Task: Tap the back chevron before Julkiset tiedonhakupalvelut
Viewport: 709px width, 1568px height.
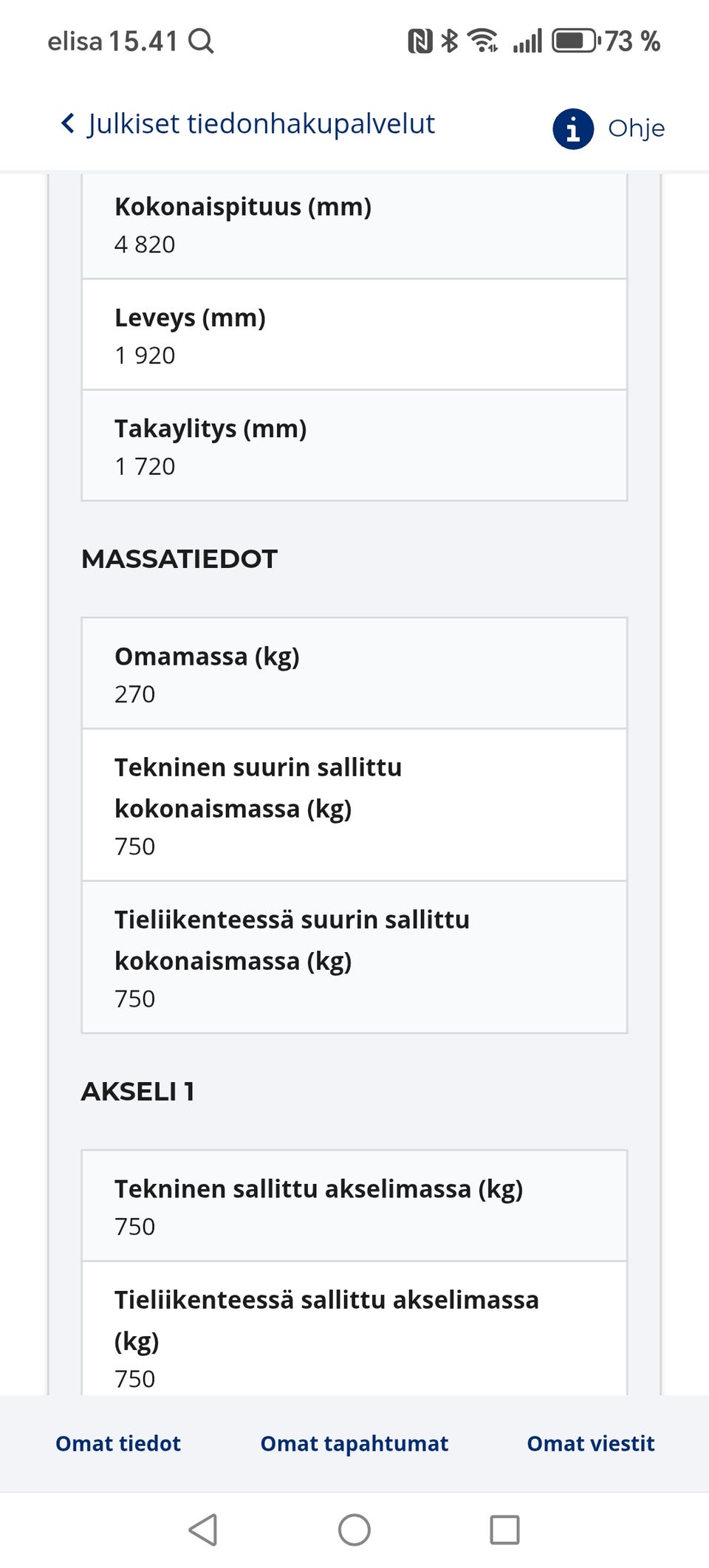Action: [x=67, y=123]
